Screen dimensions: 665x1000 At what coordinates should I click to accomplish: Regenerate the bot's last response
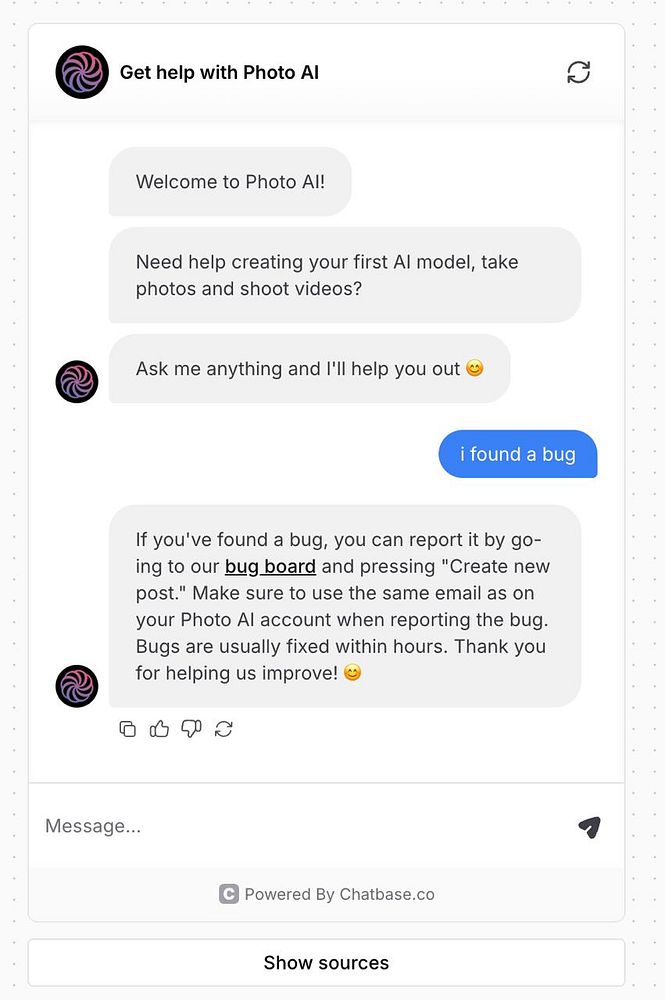click(x=224, y=729)
